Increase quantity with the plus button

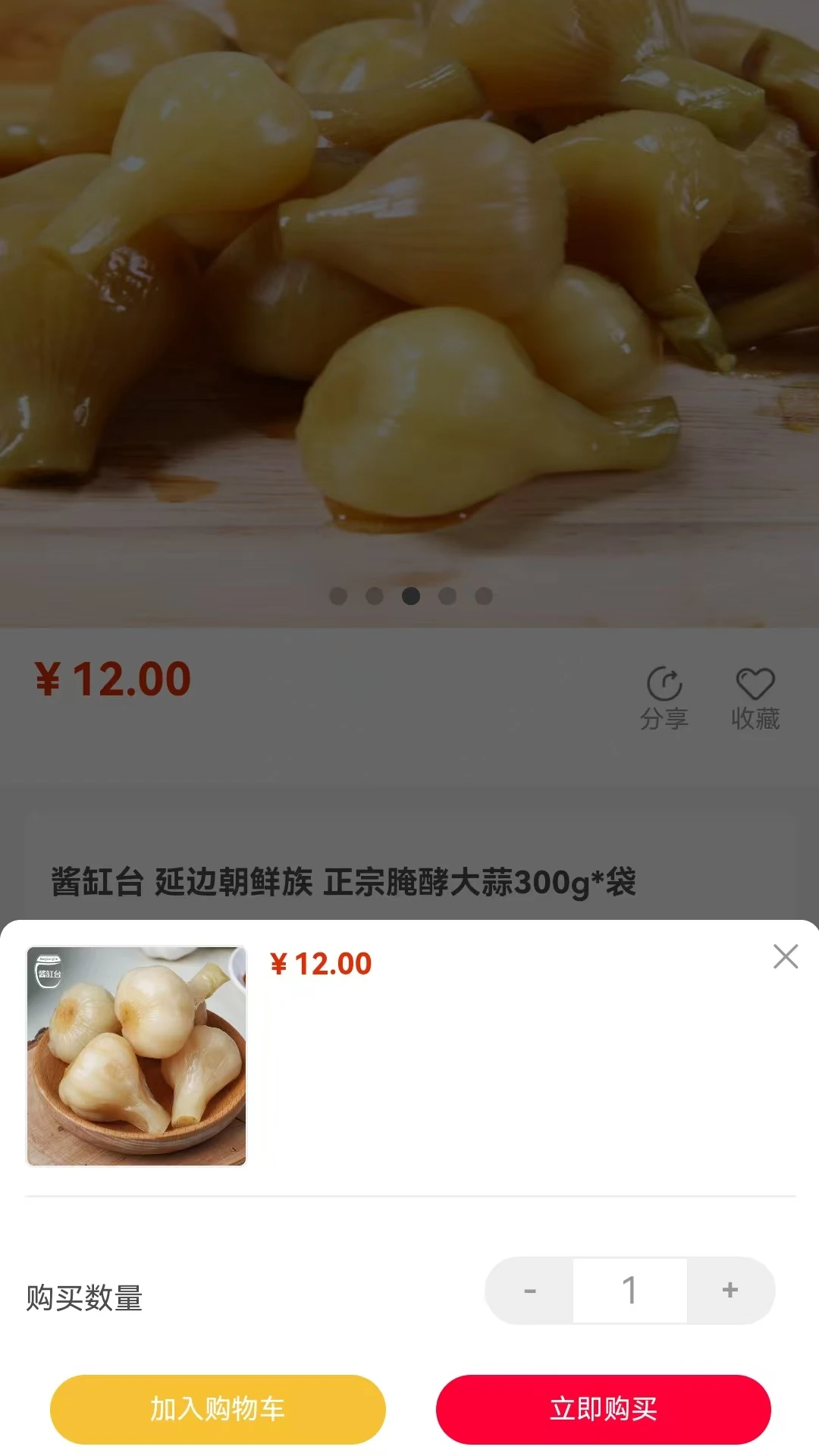(x=730, y=1291)
